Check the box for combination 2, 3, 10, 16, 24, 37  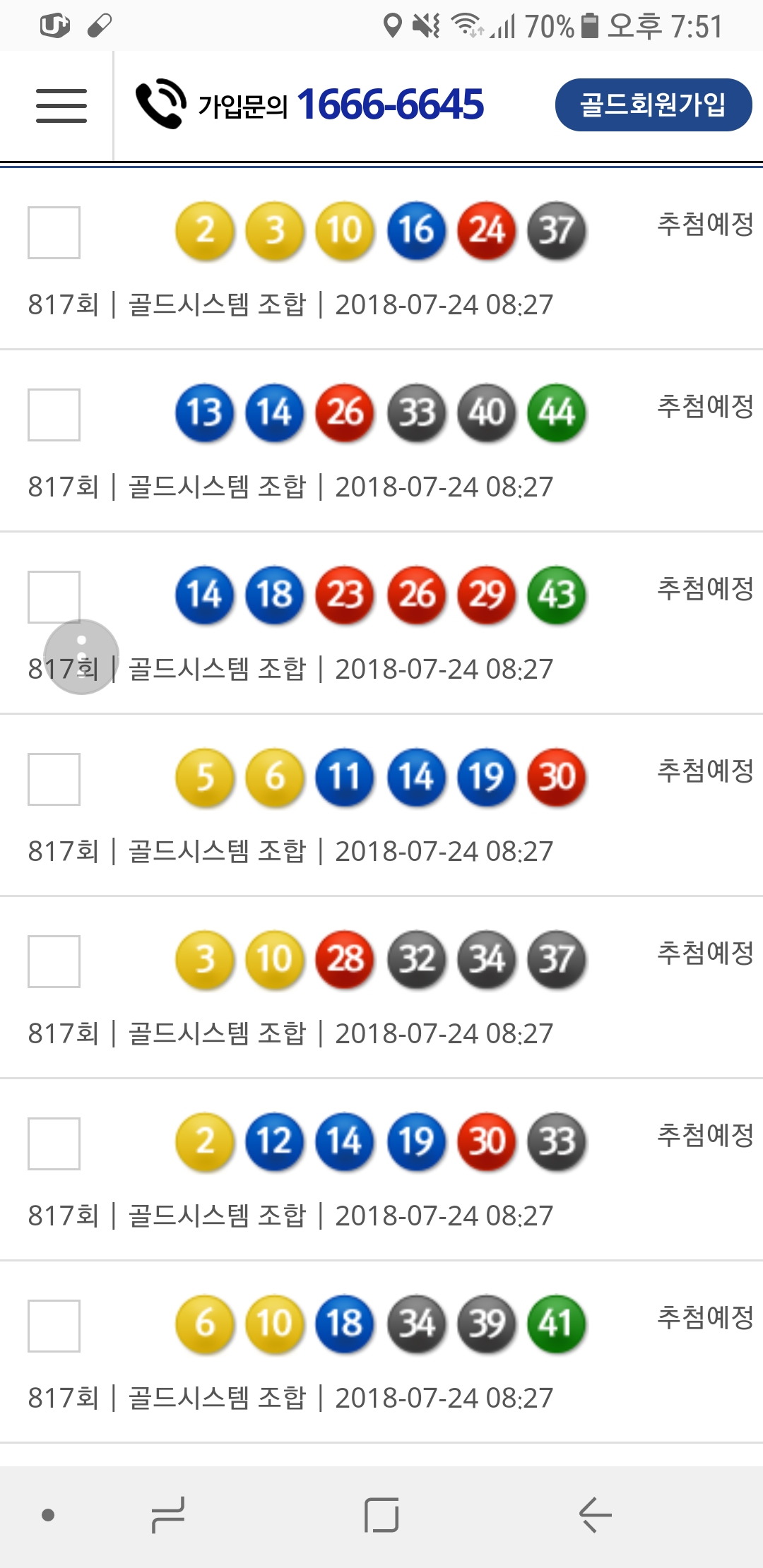pyautogui.click(x=54, y=232)
